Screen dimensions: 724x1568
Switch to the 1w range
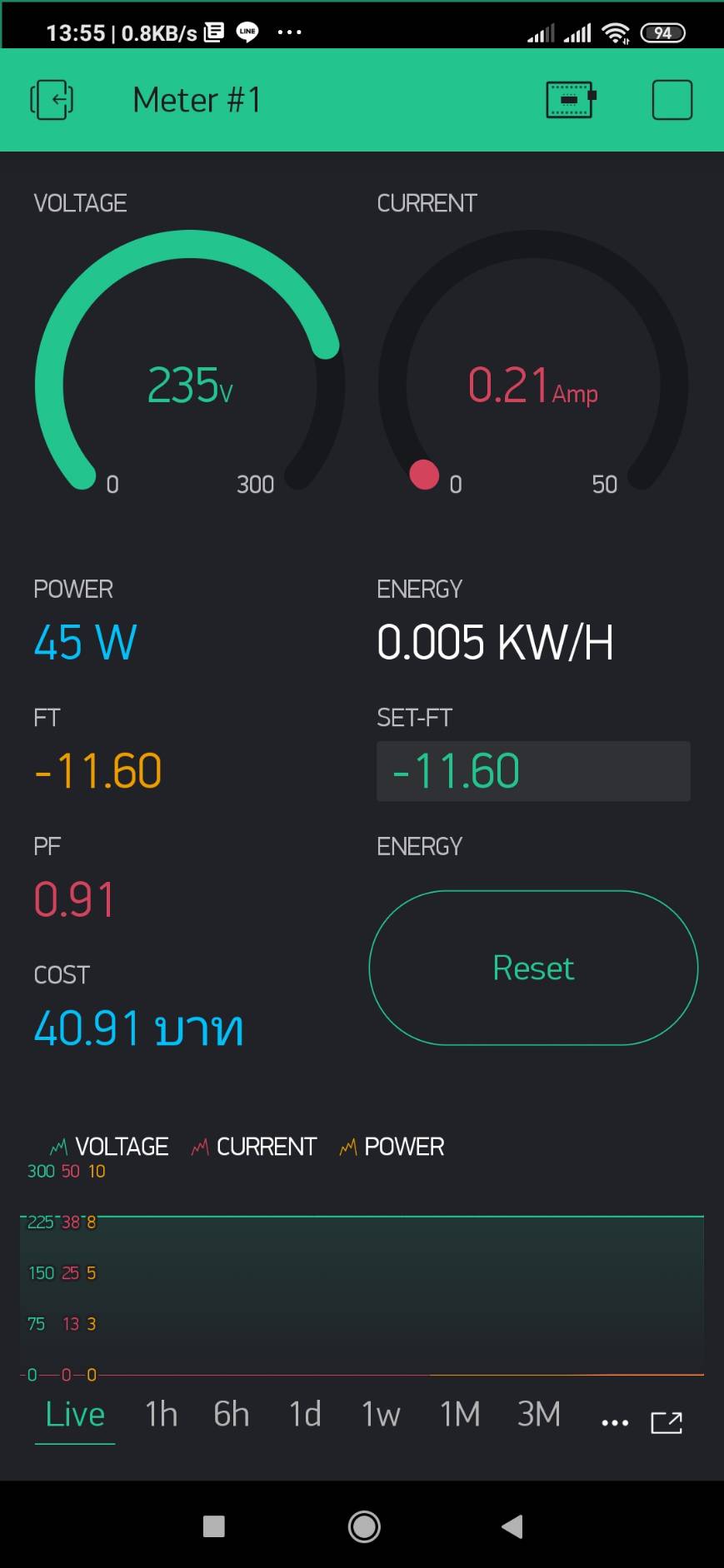tap(381, 1414)
